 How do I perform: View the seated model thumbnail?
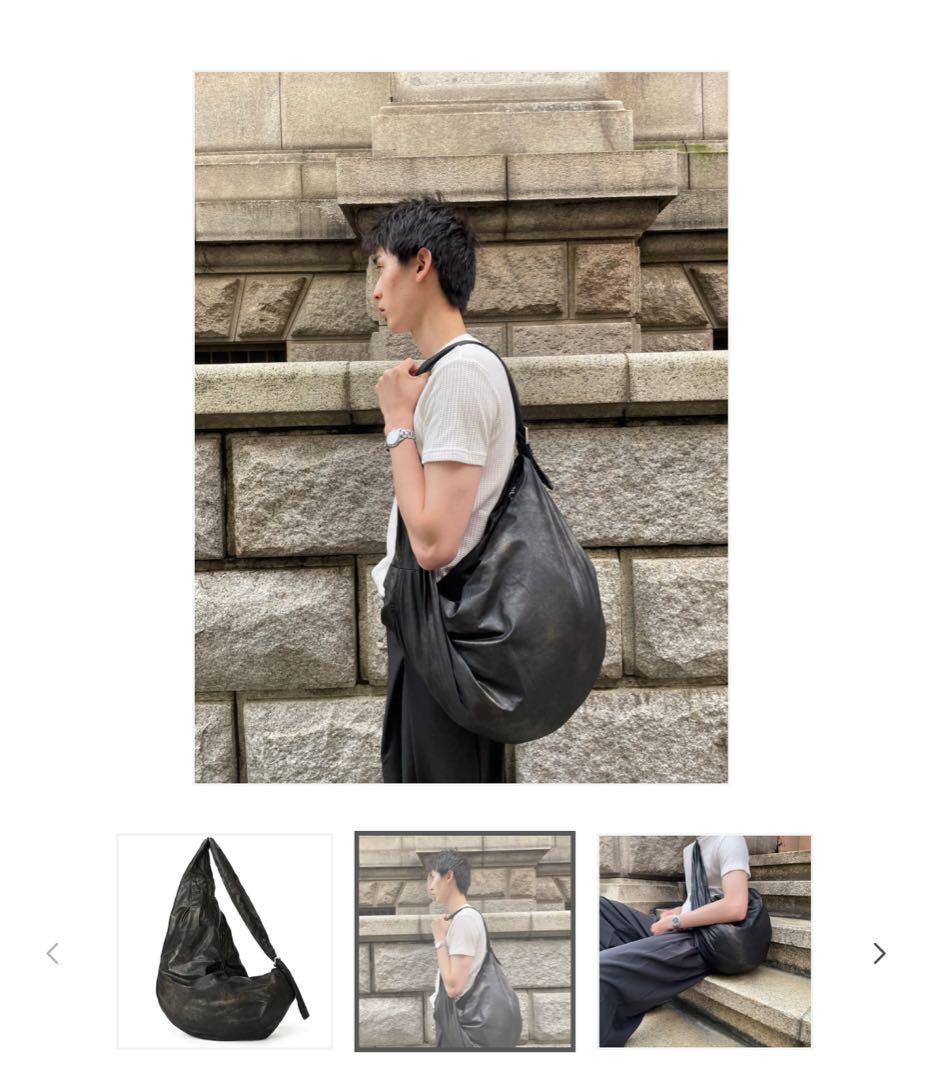pyautogui.click(x=704, y=941)
